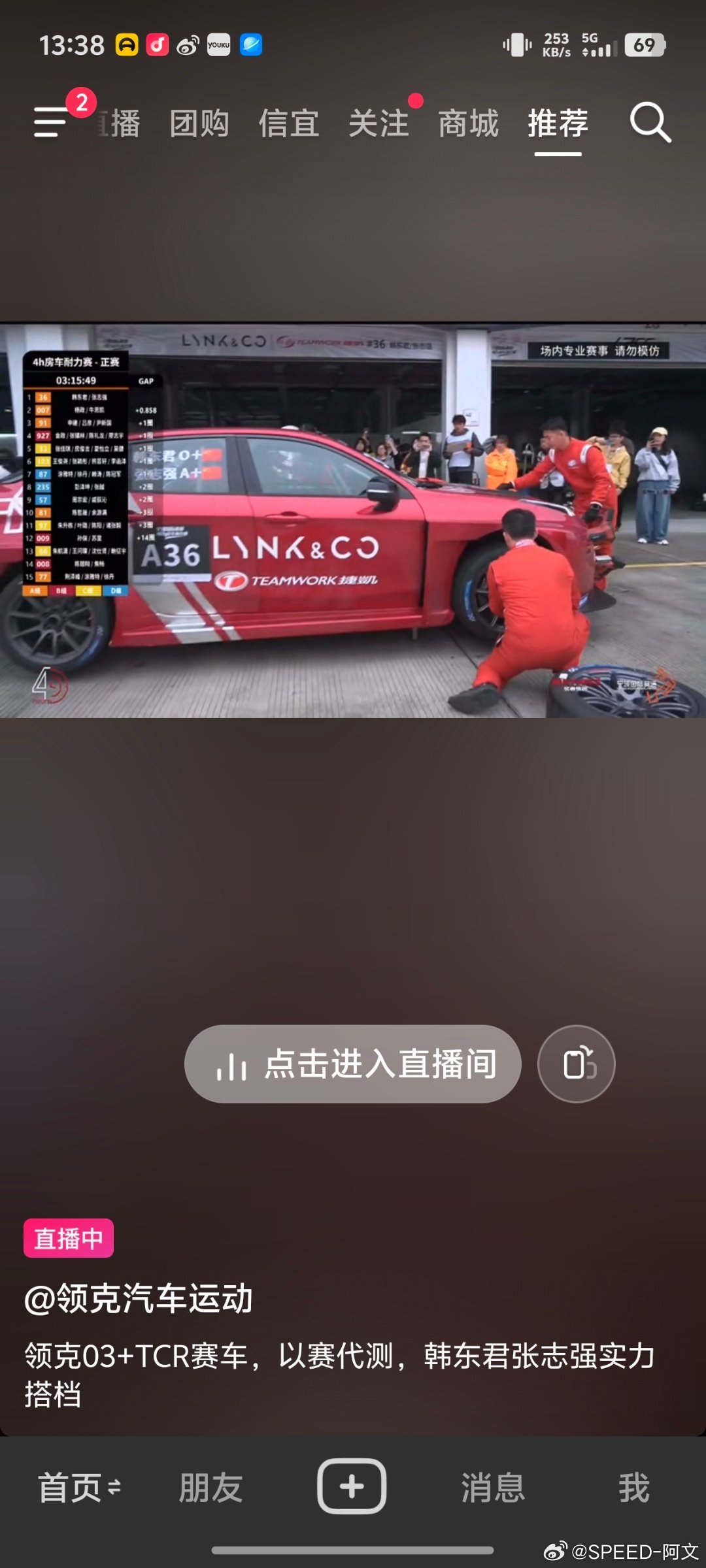
Task: Open search with the magnifier icon
Action: [x=650, y=123]
